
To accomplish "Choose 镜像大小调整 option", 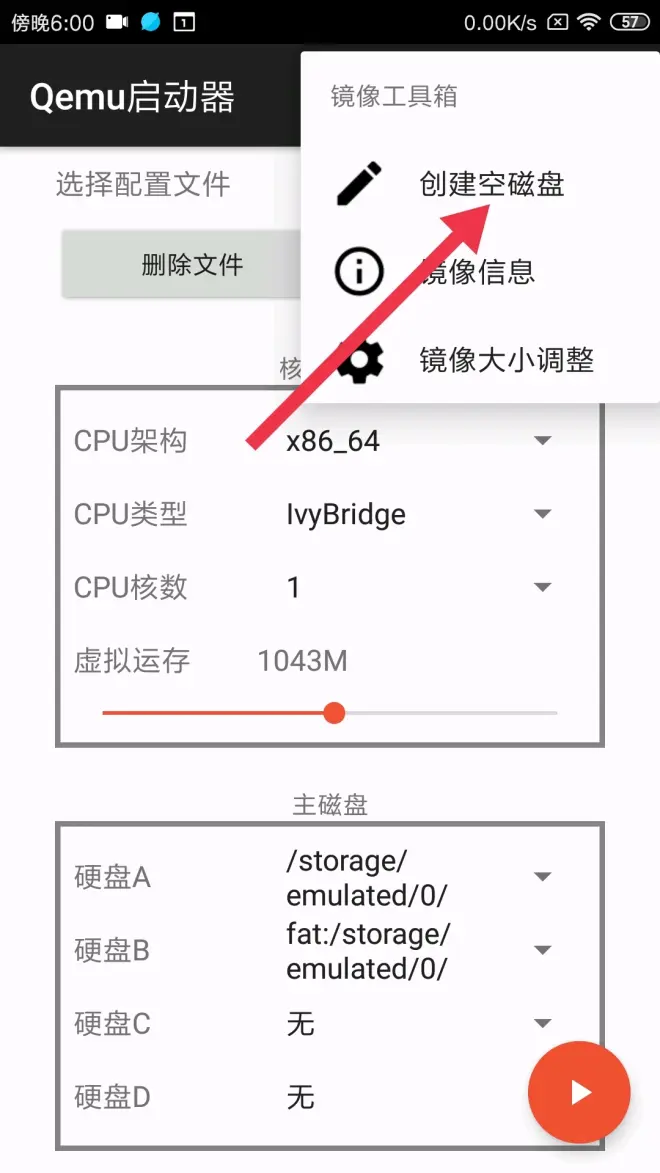I will (480, 360).
